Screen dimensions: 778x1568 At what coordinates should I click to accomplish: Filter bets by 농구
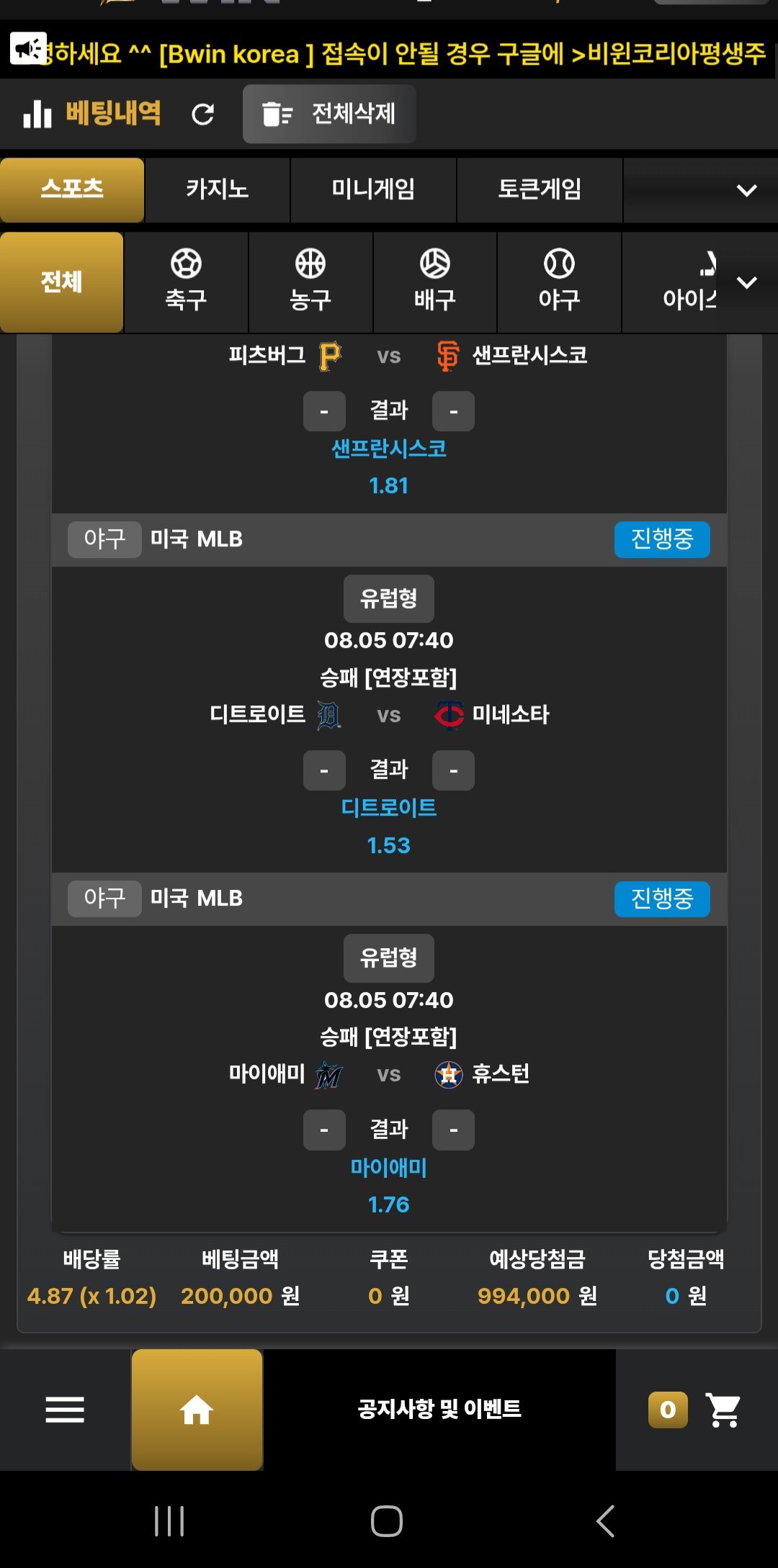[x=310, y=282]
